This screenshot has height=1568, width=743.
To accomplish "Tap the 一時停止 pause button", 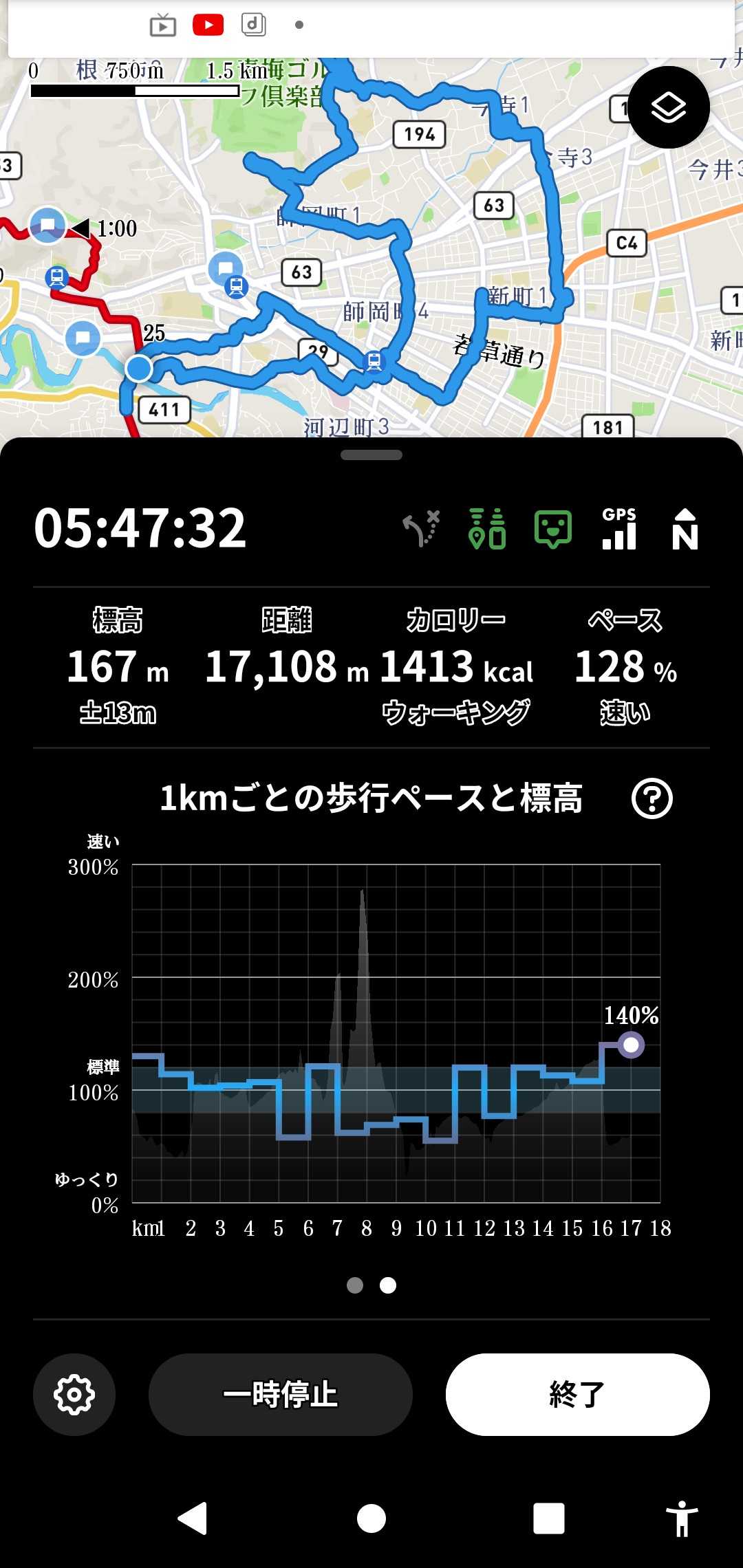I will (280, 1394).
